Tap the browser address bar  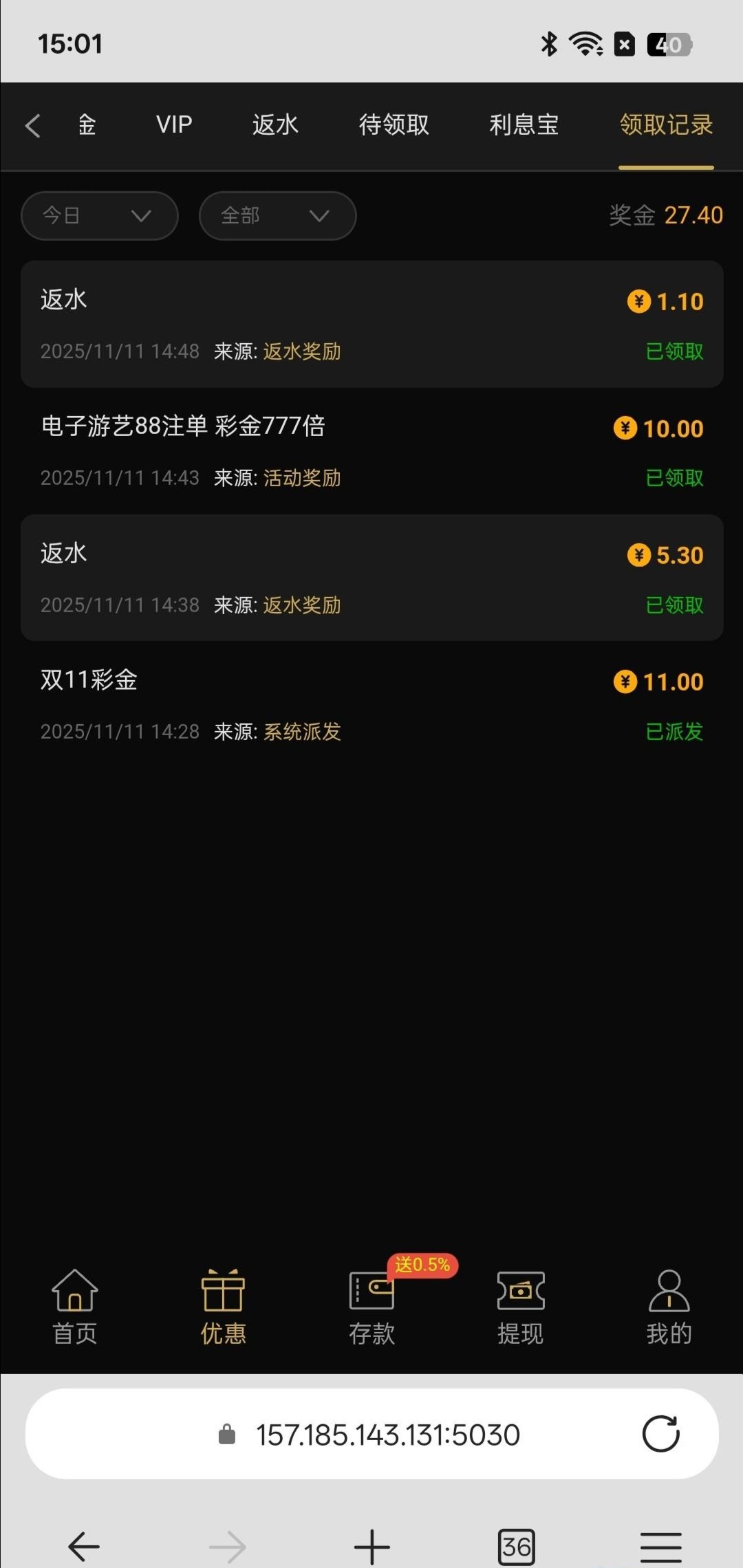pos(387,1435)
